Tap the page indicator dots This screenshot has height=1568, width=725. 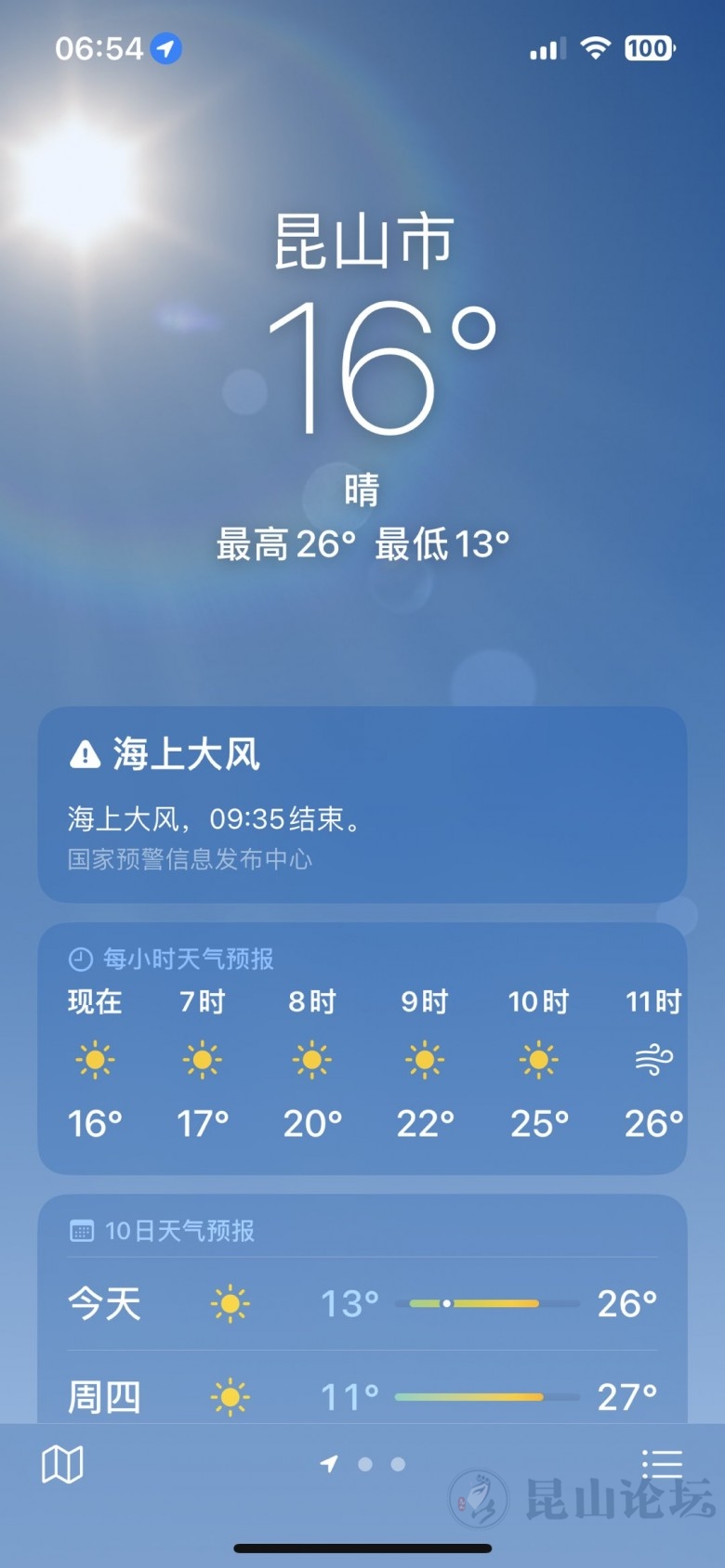pos(364,1465)
